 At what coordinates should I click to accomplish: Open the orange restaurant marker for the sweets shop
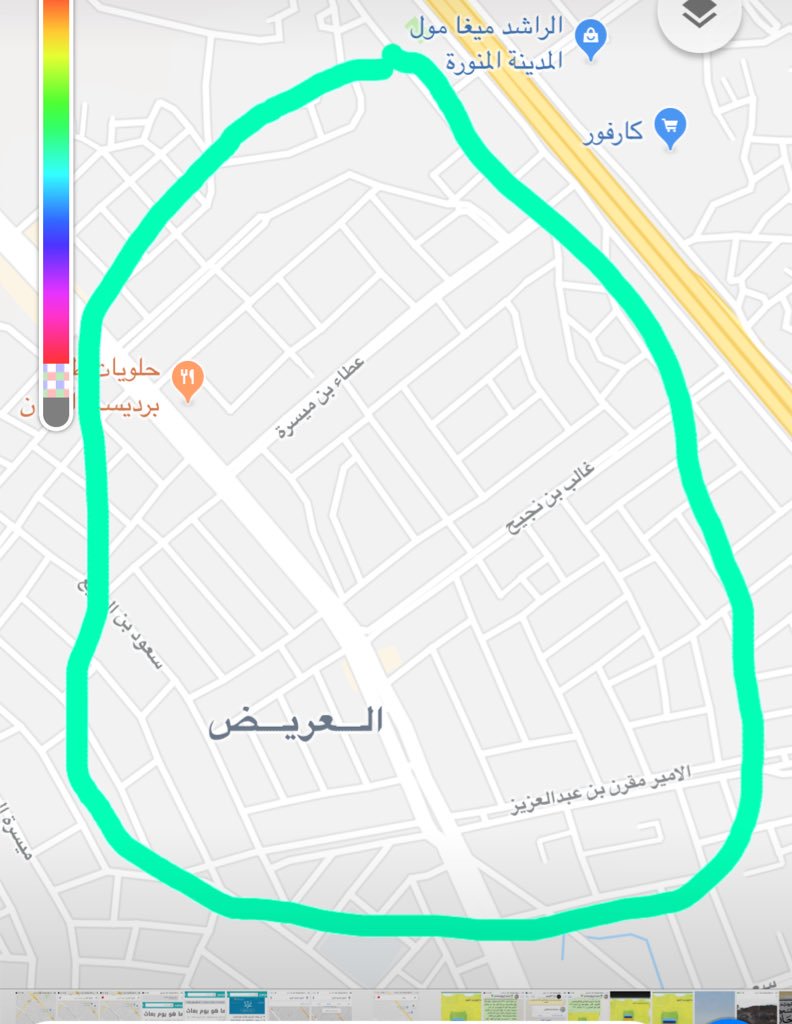click(188, 379)
